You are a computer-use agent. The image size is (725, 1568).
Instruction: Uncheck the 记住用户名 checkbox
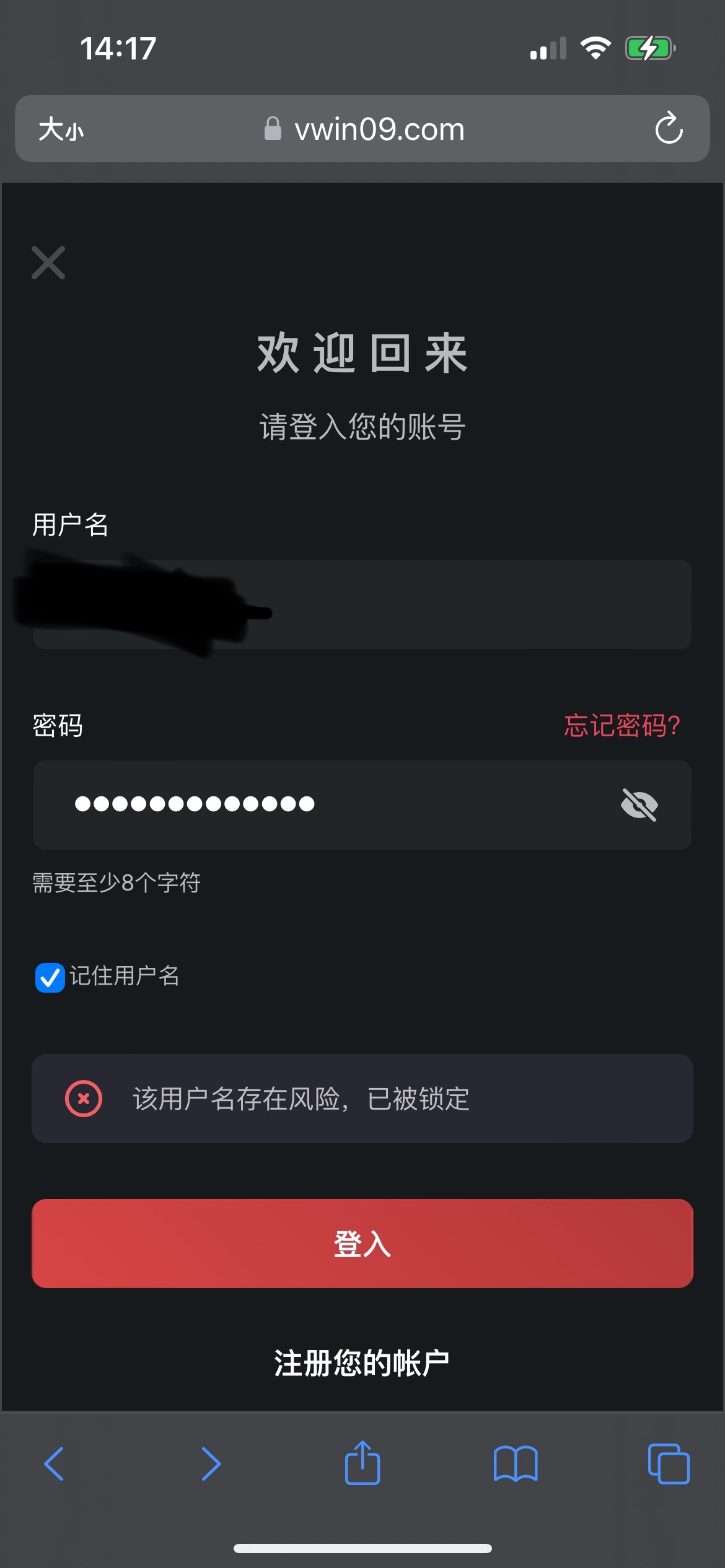(50, 977)
